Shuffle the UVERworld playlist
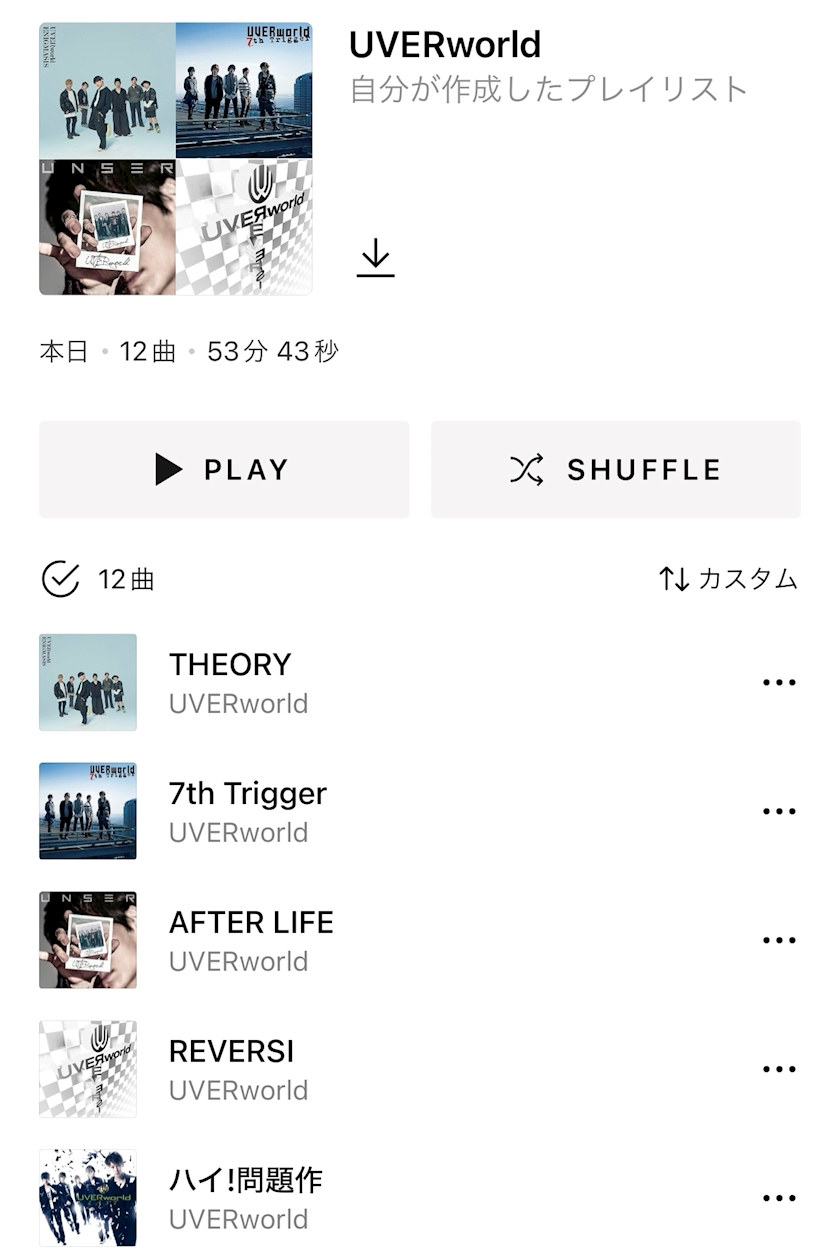The height and width of the screenshot is (1258, 840). (x=615, y=469)
